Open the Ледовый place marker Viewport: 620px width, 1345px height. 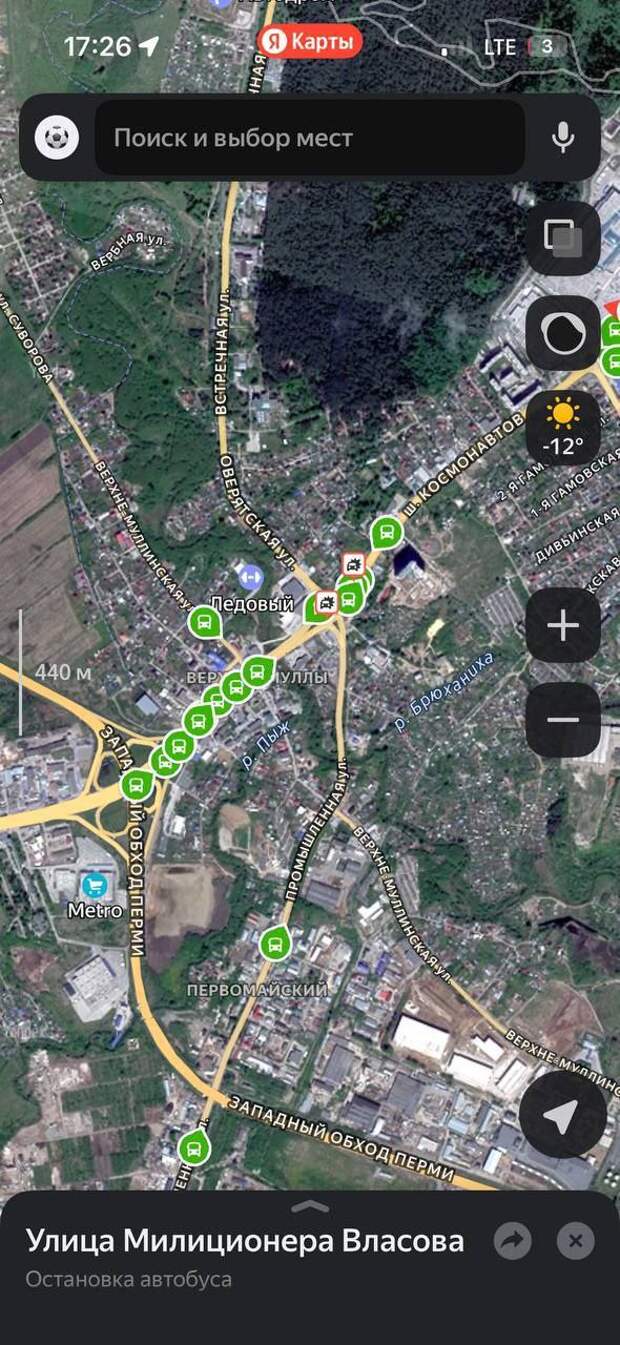pos(250,577)
